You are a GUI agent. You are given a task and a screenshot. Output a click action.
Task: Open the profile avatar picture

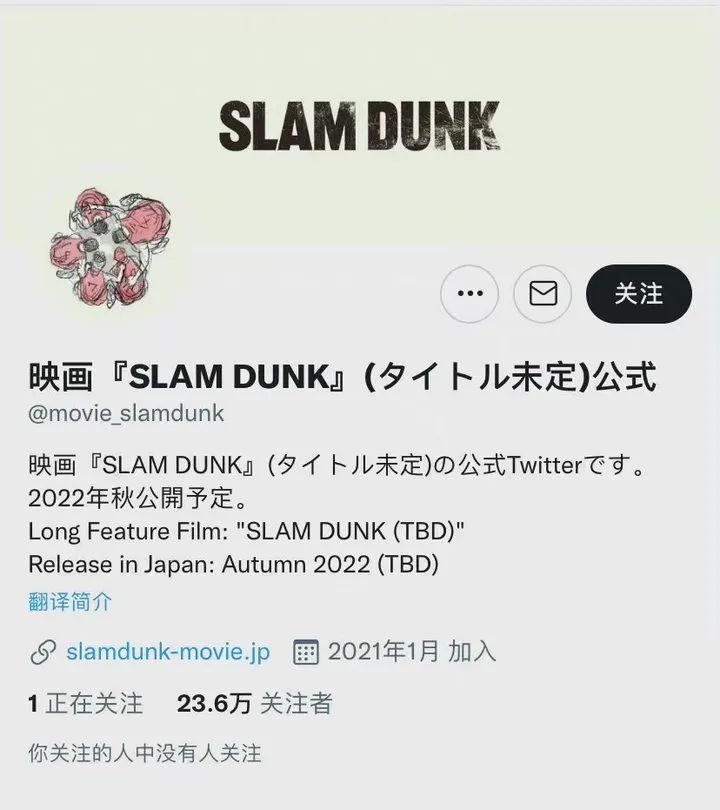point(111,246)
